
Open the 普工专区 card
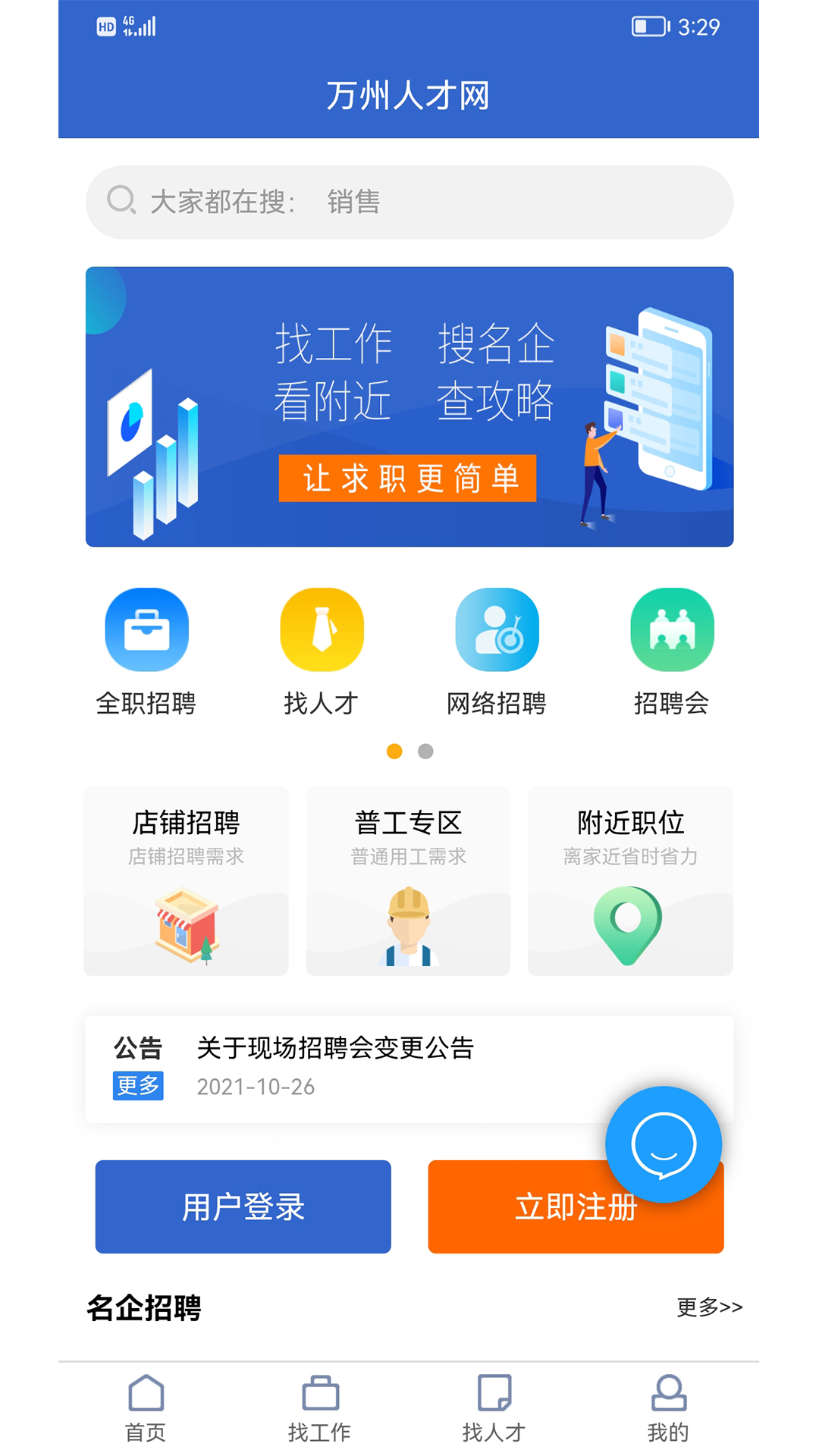(x=409, y=881)
